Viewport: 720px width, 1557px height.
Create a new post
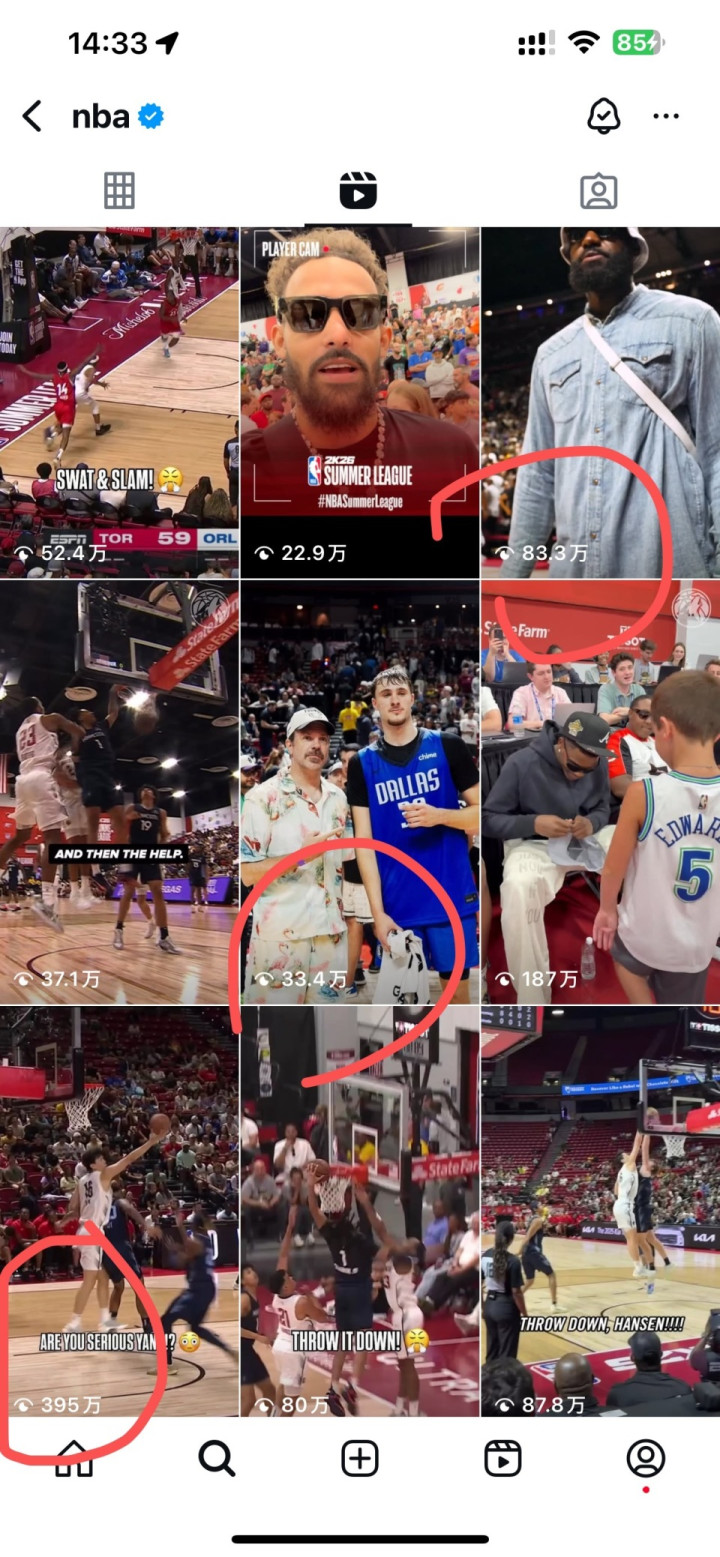[360, 1459]
